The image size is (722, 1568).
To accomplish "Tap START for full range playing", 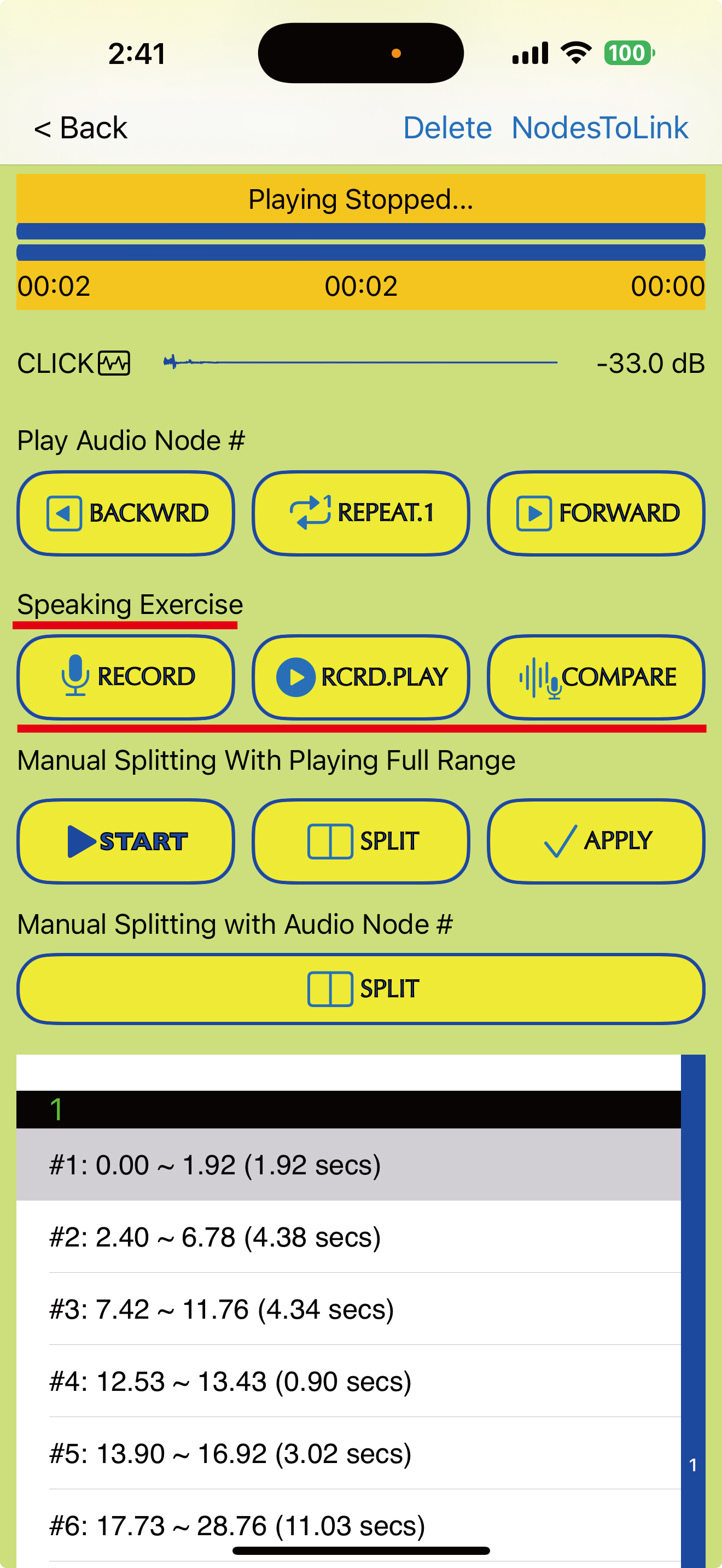I will (x=125, y=841).
